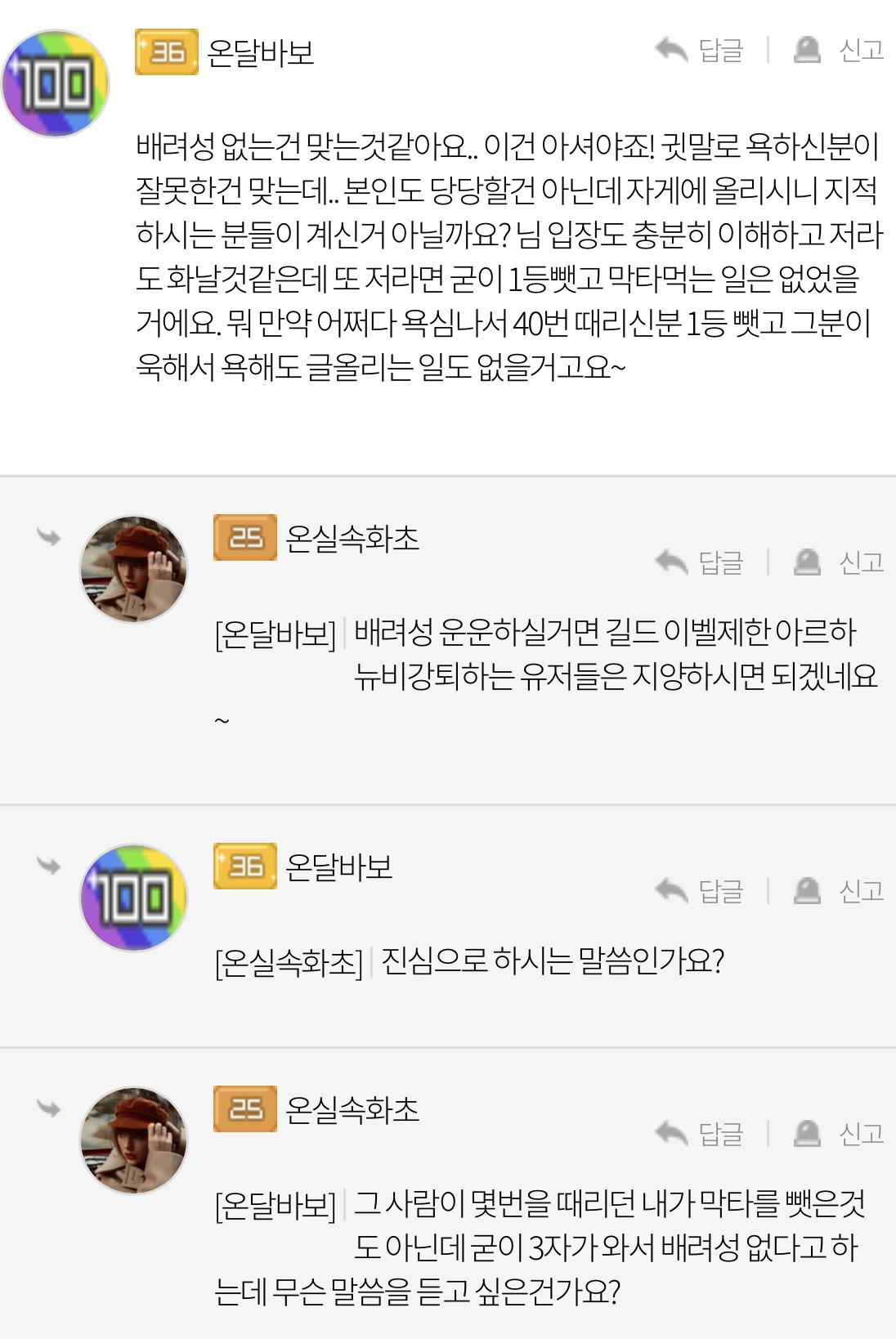Open 온달바보's profile picture on top comment
The image size is (896, 1339).
click(55, 84)
